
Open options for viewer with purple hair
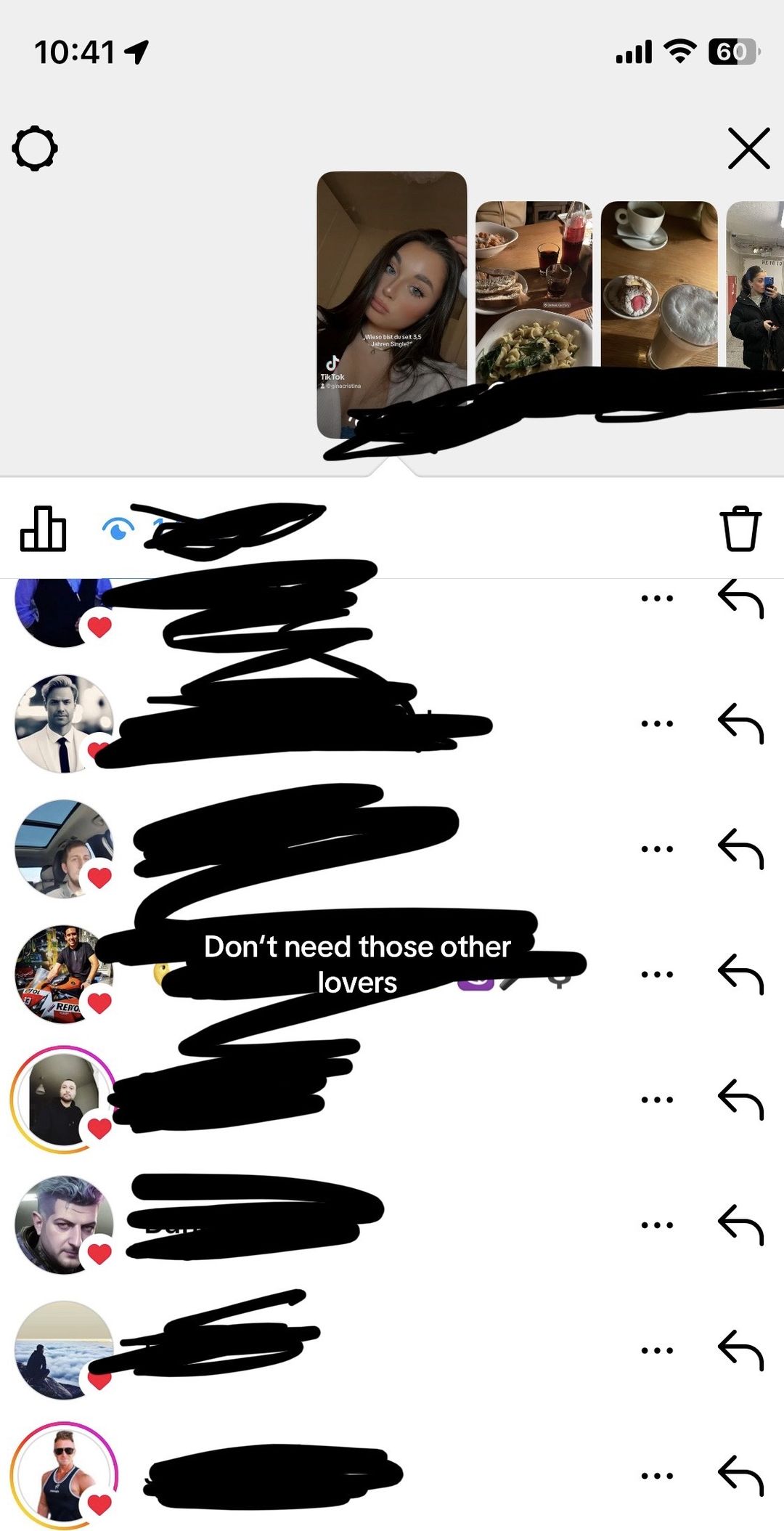pyautogui.click(x=657, y=1225)
